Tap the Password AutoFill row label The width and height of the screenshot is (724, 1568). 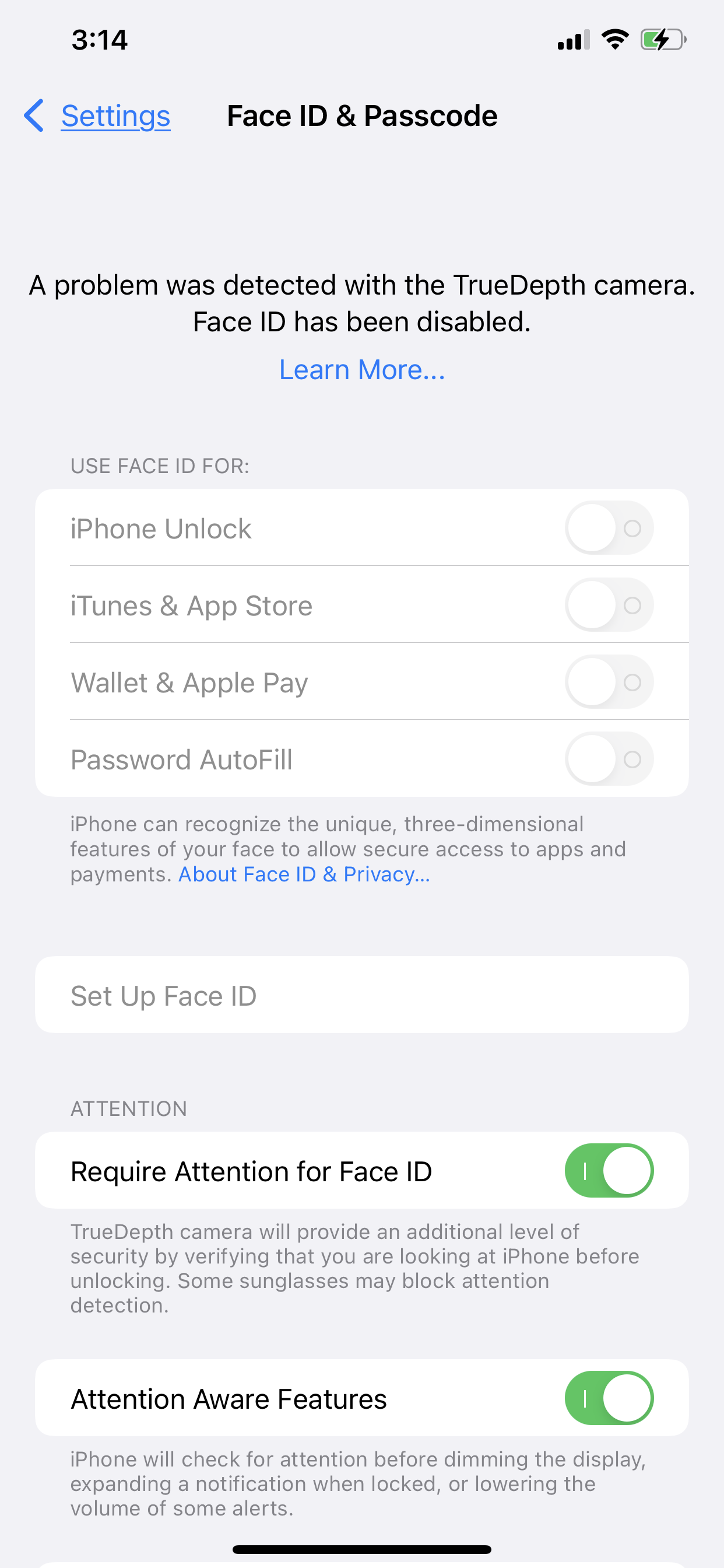point(181,758)
